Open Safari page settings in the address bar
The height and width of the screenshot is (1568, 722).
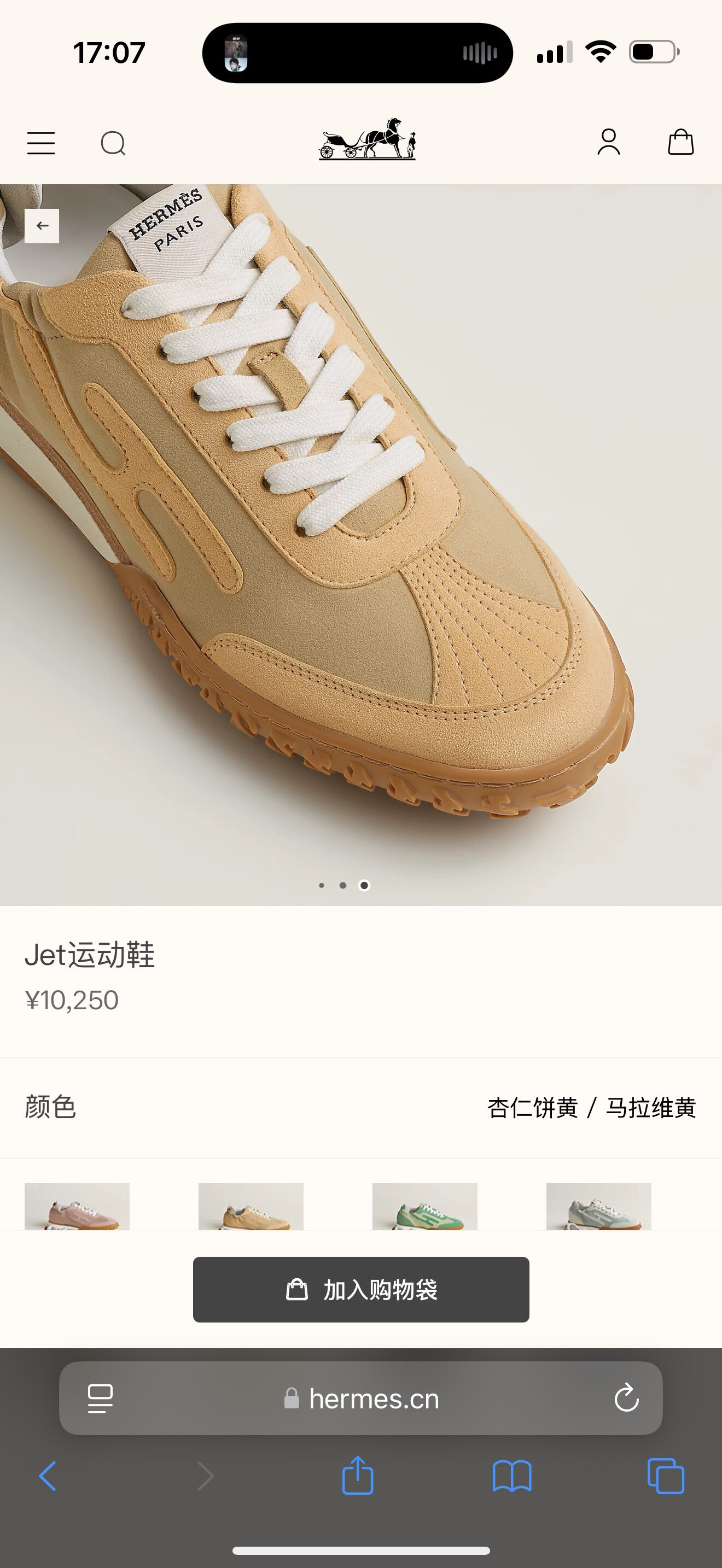point(101,1398)
